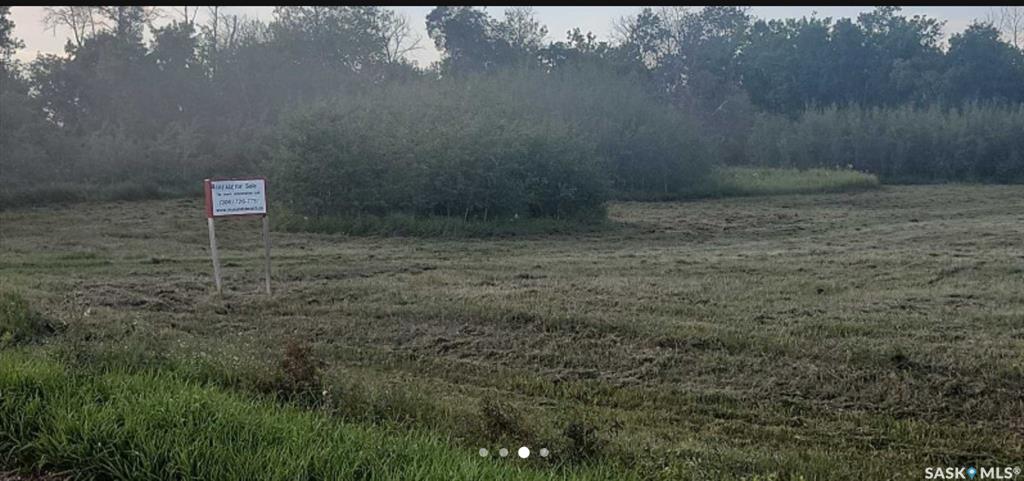1024x481 pixels.
Task: Jump to the first photo indicator dot
Action: (483, 452)
